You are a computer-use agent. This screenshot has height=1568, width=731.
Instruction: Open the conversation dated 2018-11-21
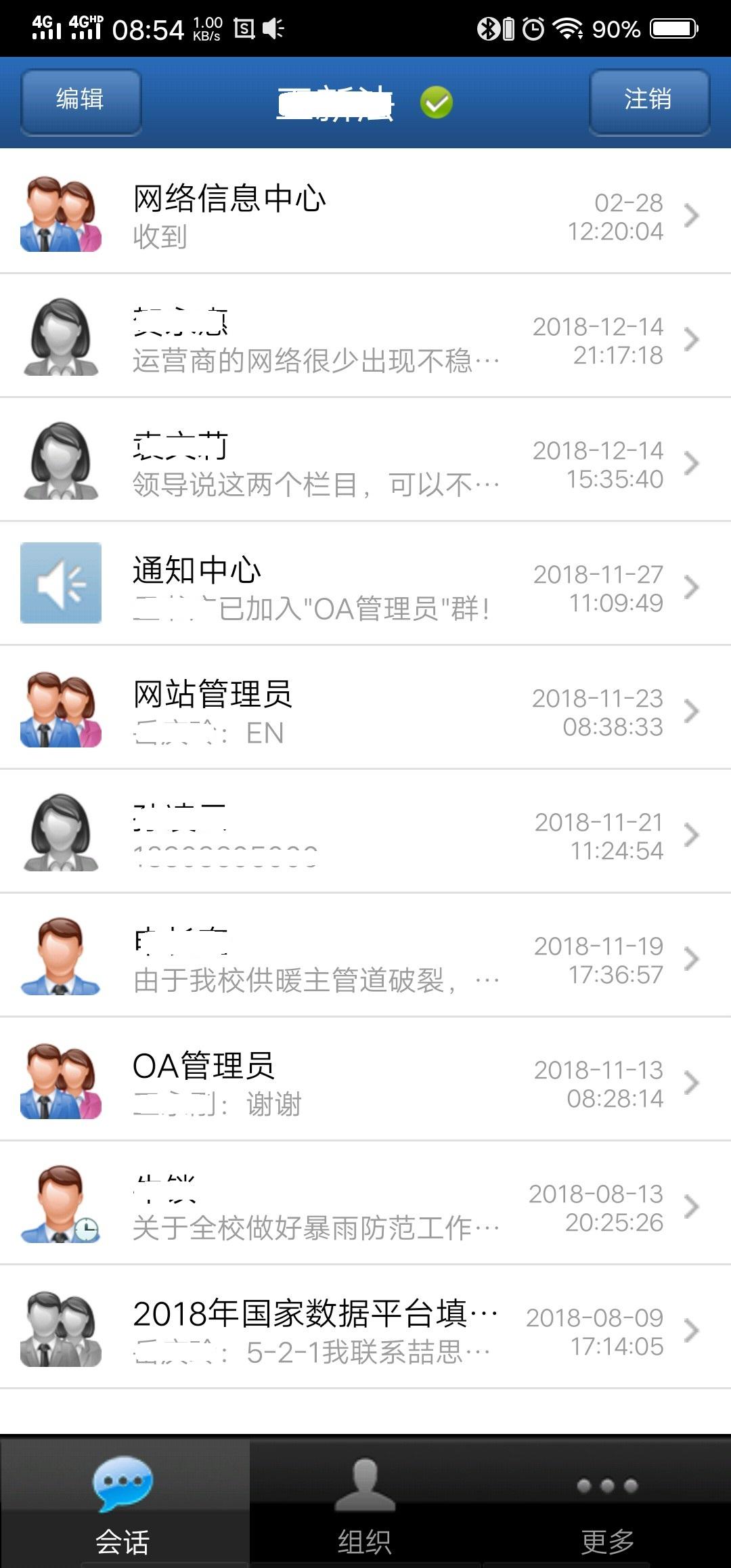point(365,831)
